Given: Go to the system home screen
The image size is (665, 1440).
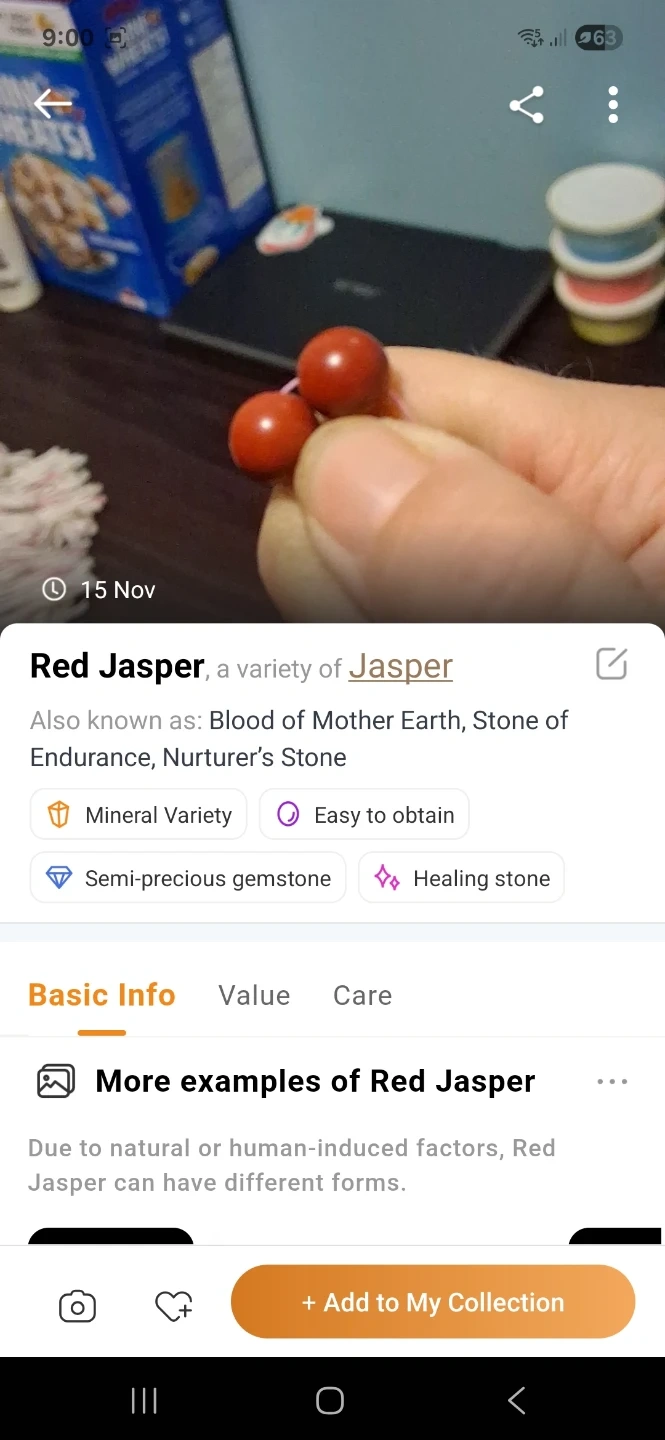Looking at the screenshot, I should (x=330, y=1401).
